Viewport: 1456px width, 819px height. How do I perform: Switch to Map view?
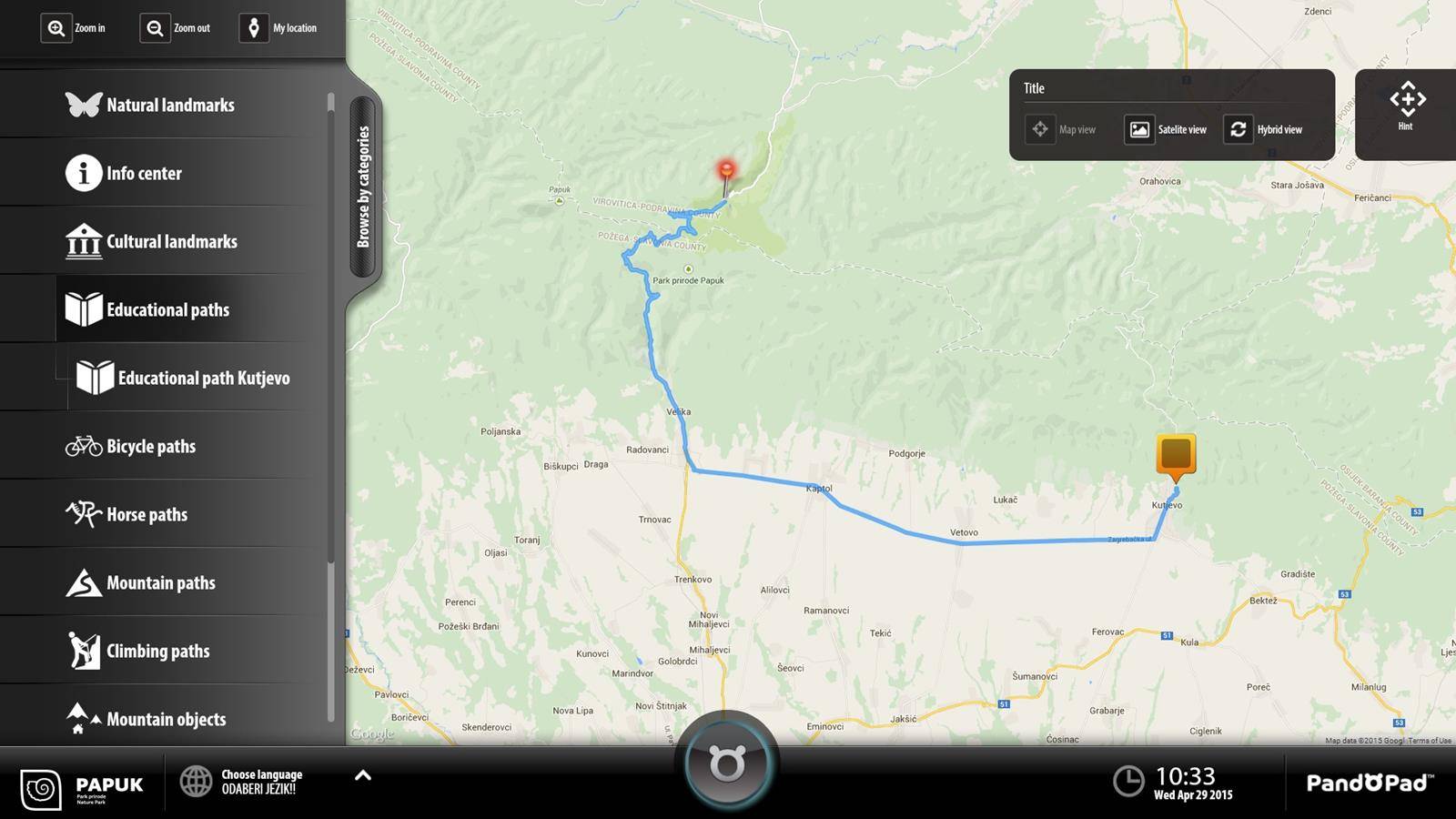(x=1061, y=129)
